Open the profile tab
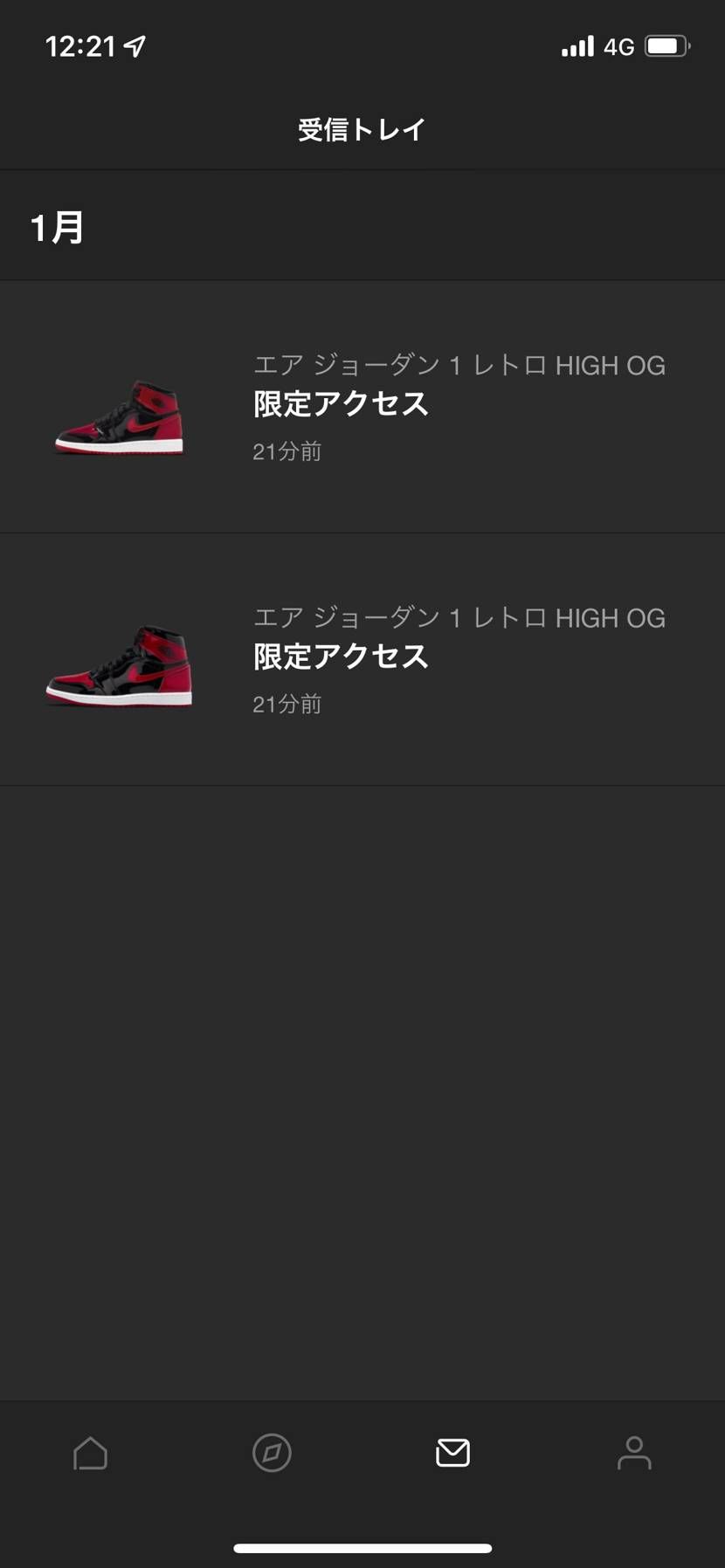Image resolution: width=725 pixels, height=1568 pixels. tap(634, 1453)
